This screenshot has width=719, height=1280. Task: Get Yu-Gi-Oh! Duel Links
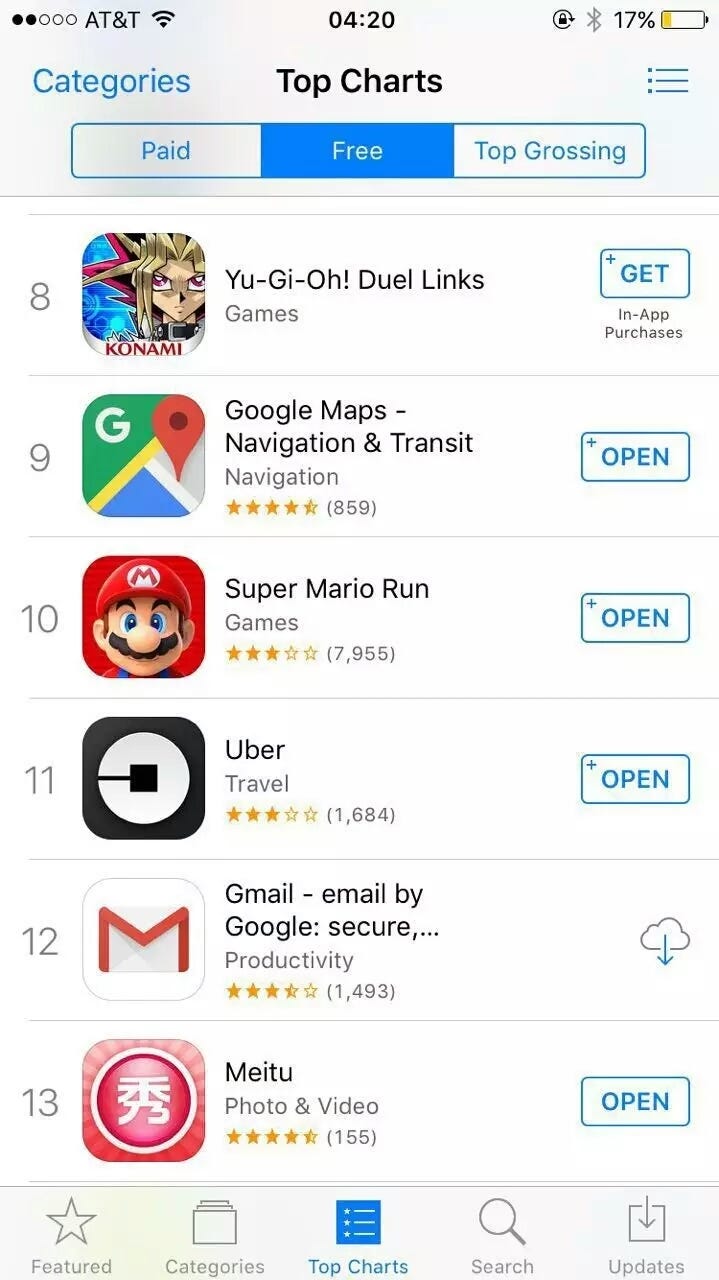tap(645, 274)
